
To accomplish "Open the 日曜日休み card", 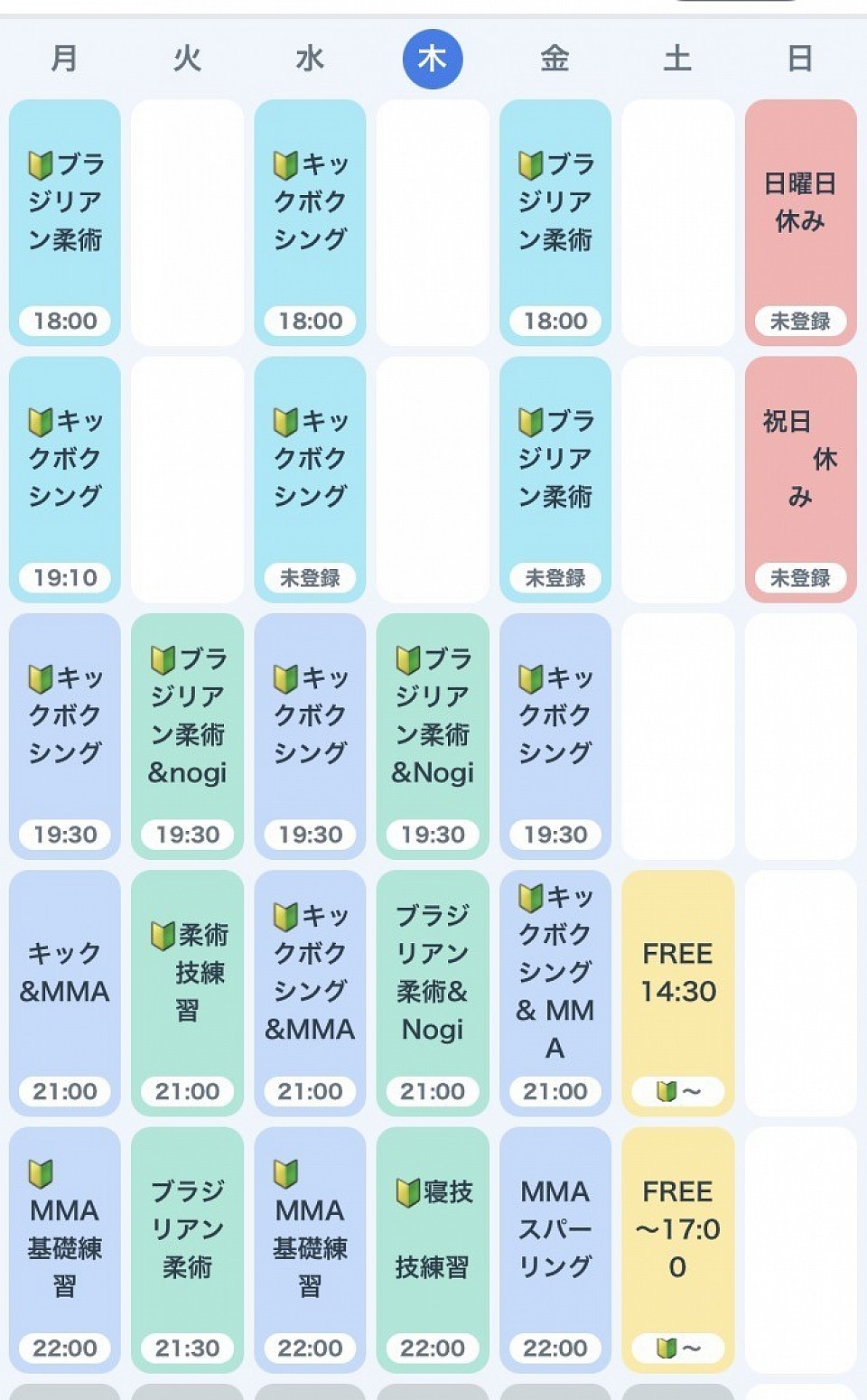I will click(800, 222).
